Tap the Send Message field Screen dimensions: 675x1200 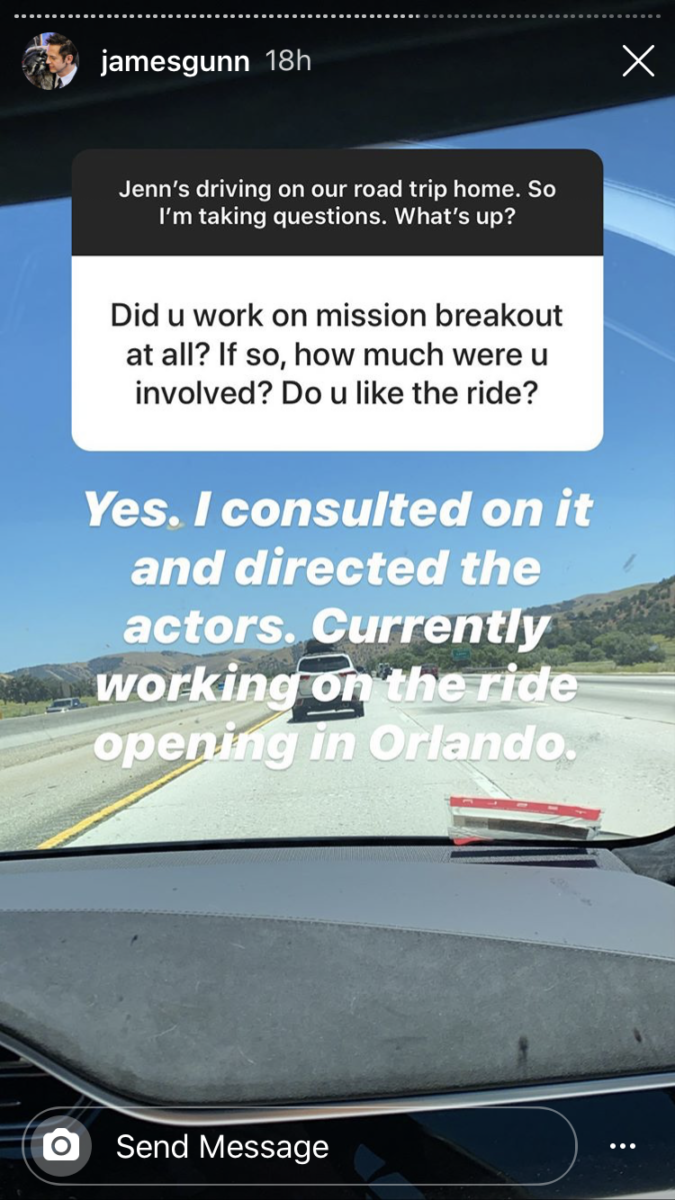coord(300,1146)
